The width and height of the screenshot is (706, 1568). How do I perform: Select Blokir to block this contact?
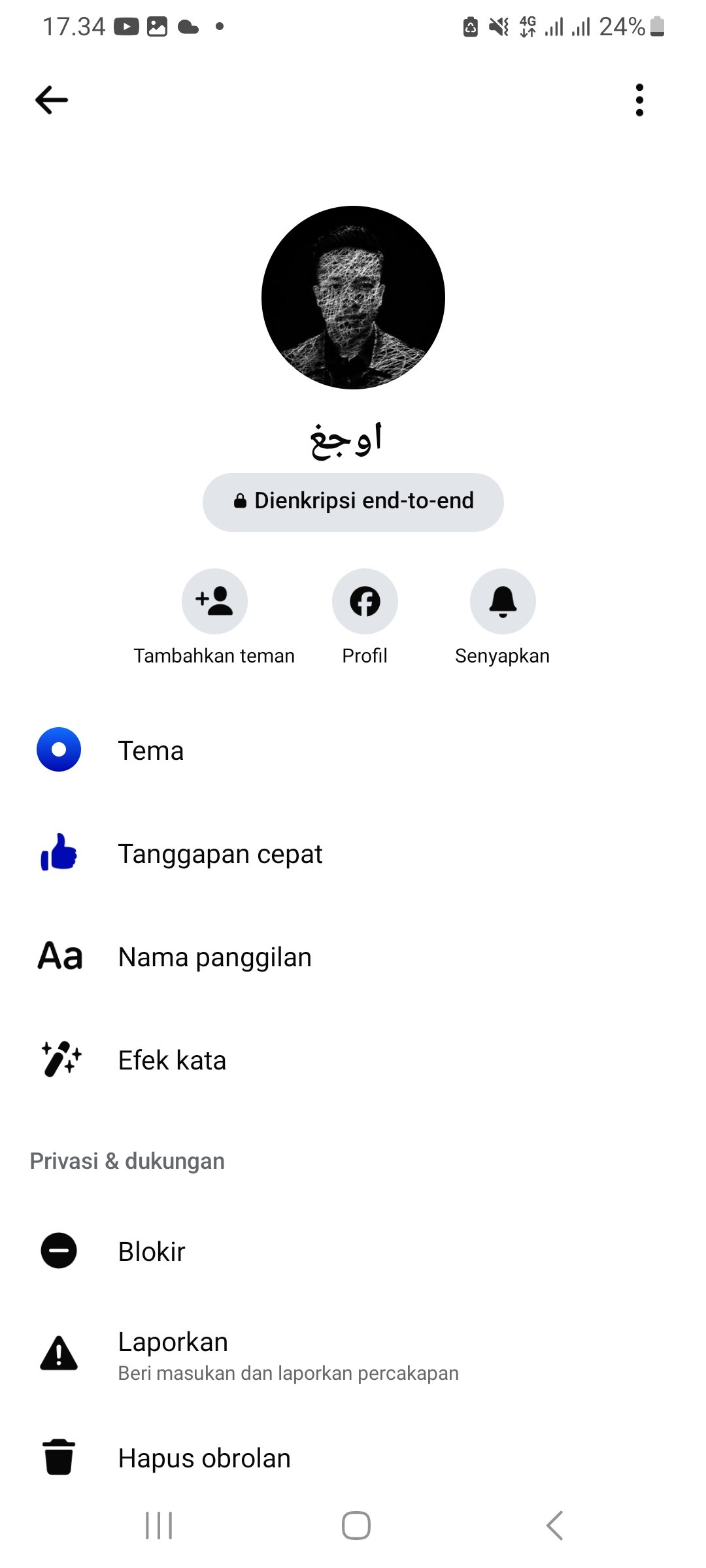[152, 1251]
